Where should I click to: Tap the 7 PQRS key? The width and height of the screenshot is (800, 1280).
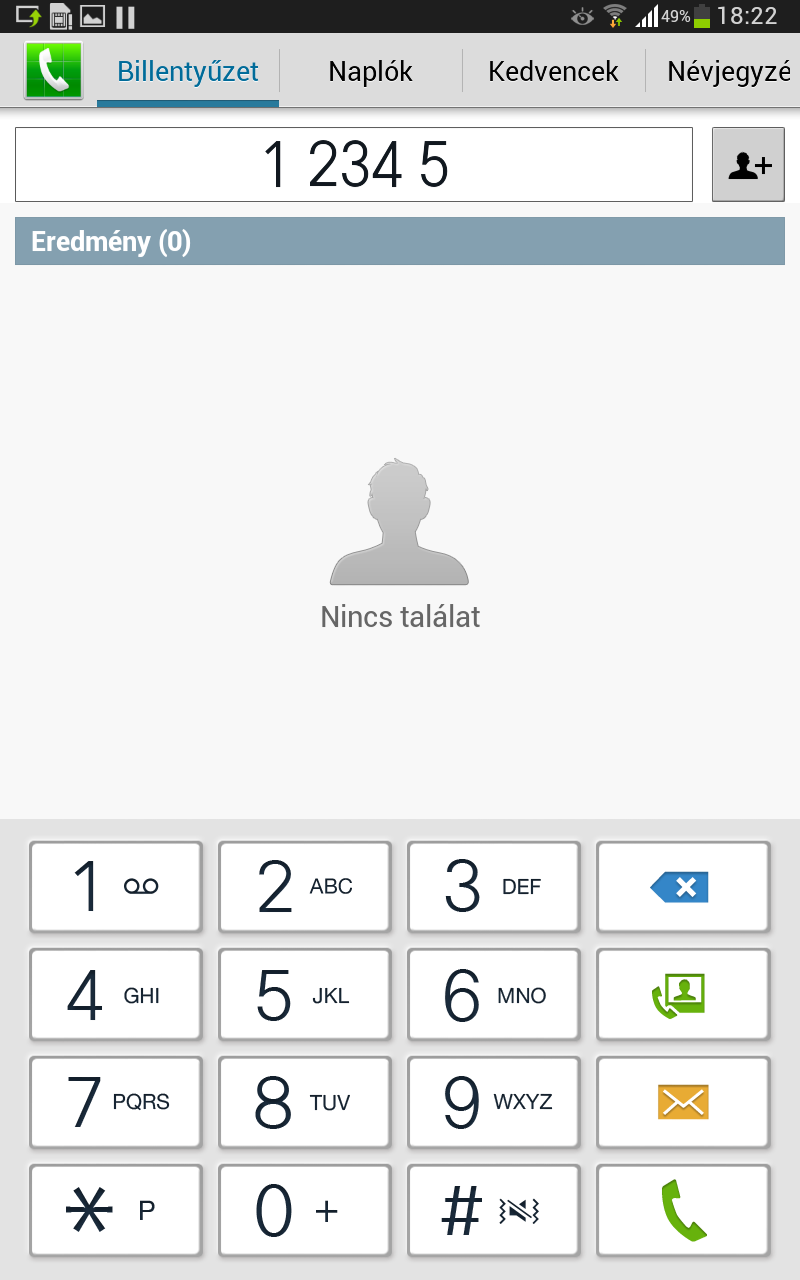(x=116, y=1102)
